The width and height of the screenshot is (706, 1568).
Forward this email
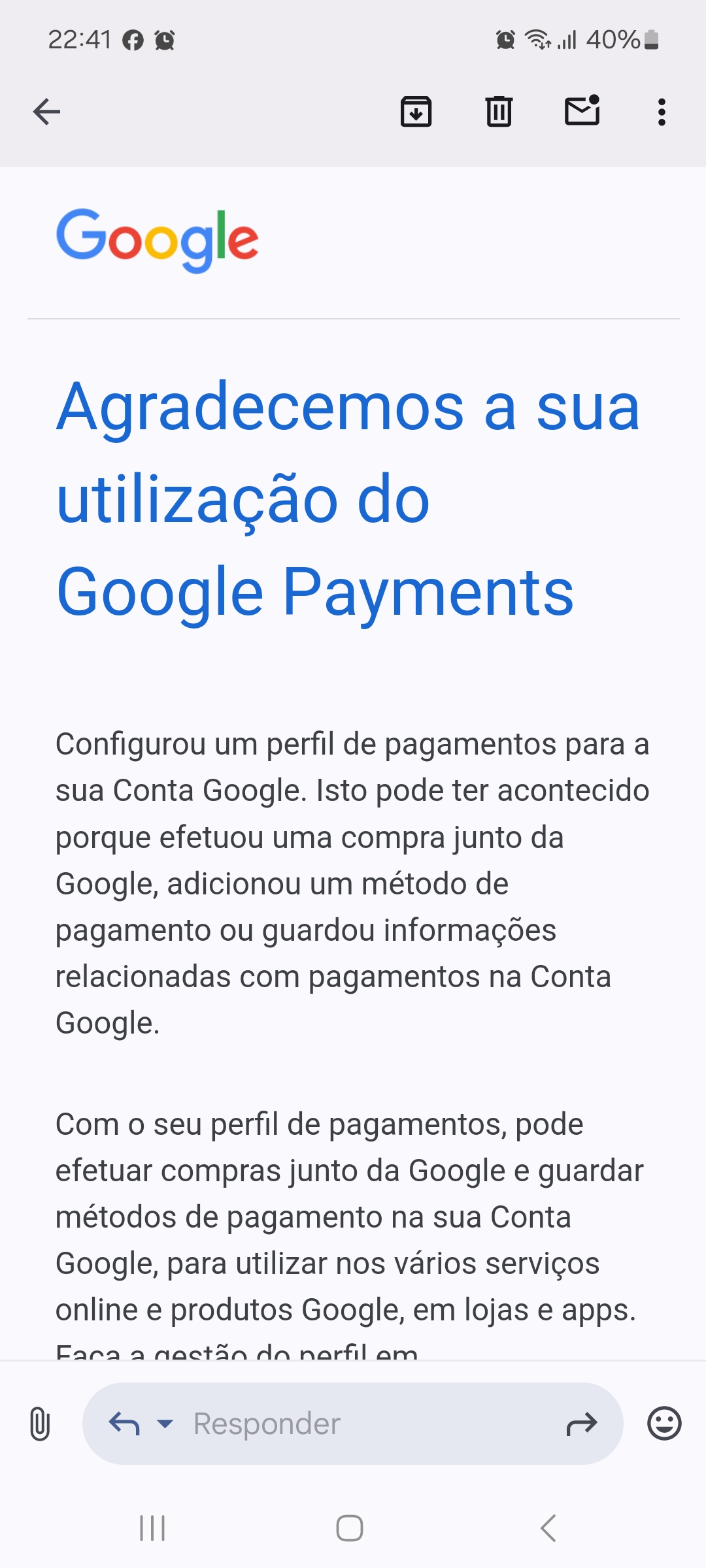[x=581, y=1424]
